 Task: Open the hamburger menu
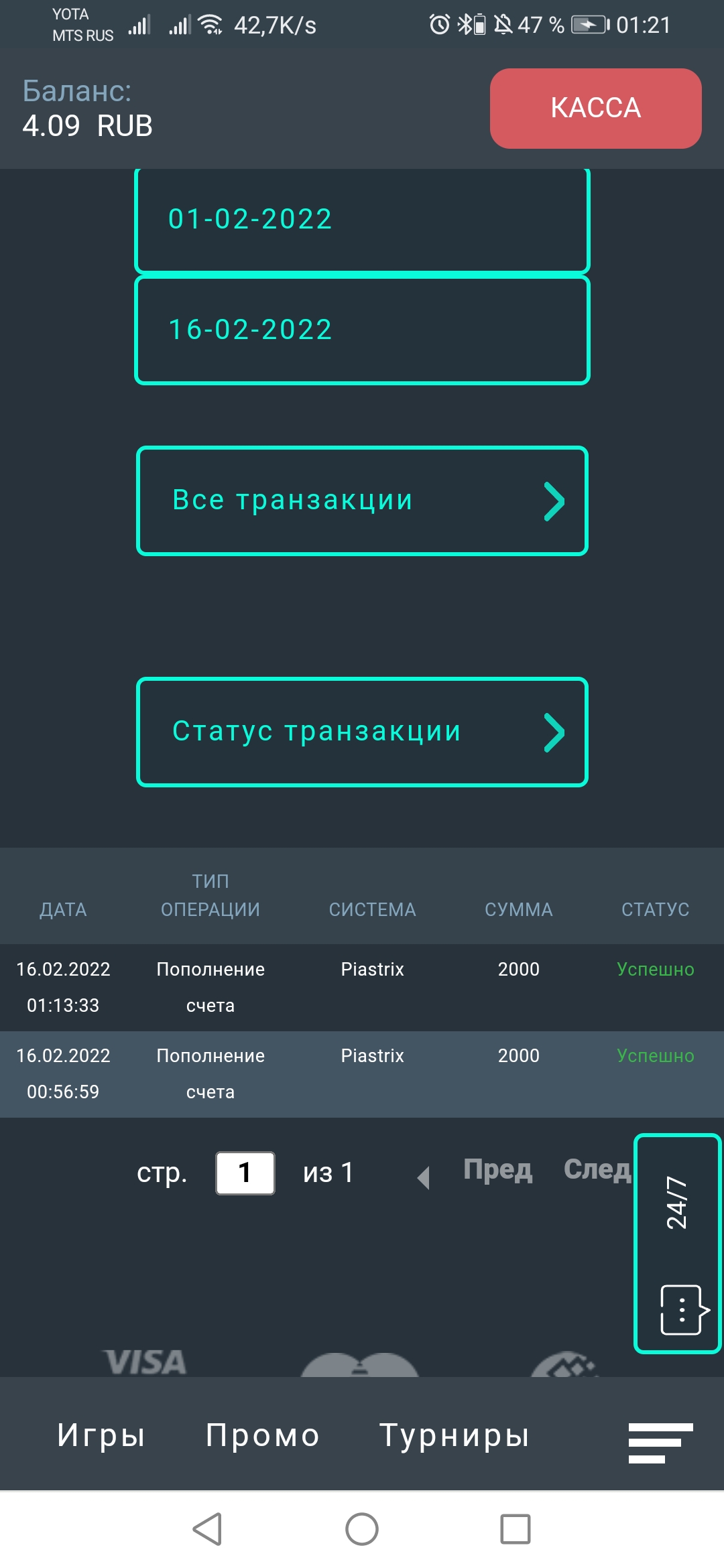point(660,1442)
